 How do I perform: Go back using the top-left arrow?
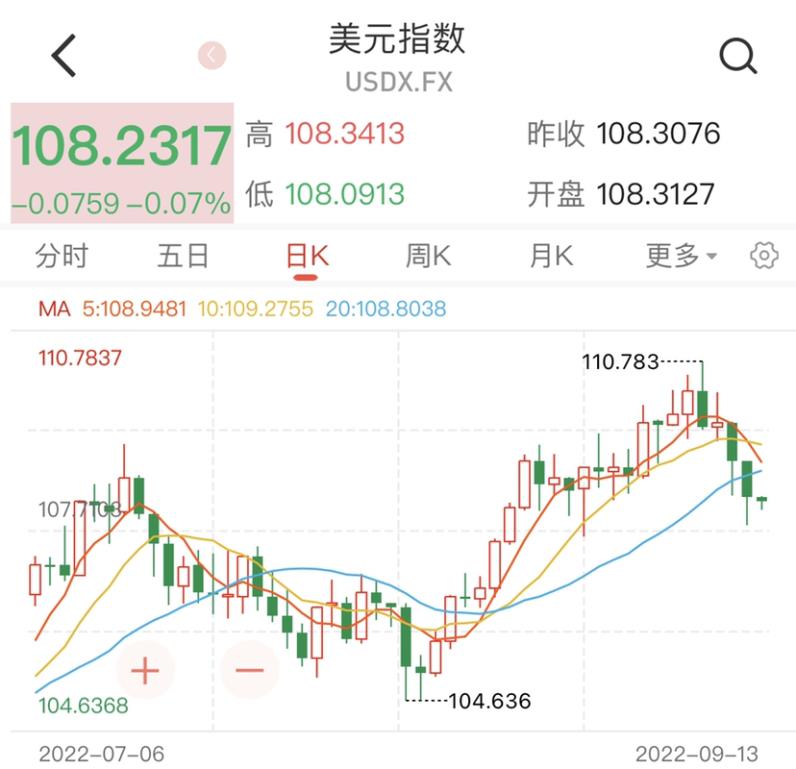coord(64,56)
